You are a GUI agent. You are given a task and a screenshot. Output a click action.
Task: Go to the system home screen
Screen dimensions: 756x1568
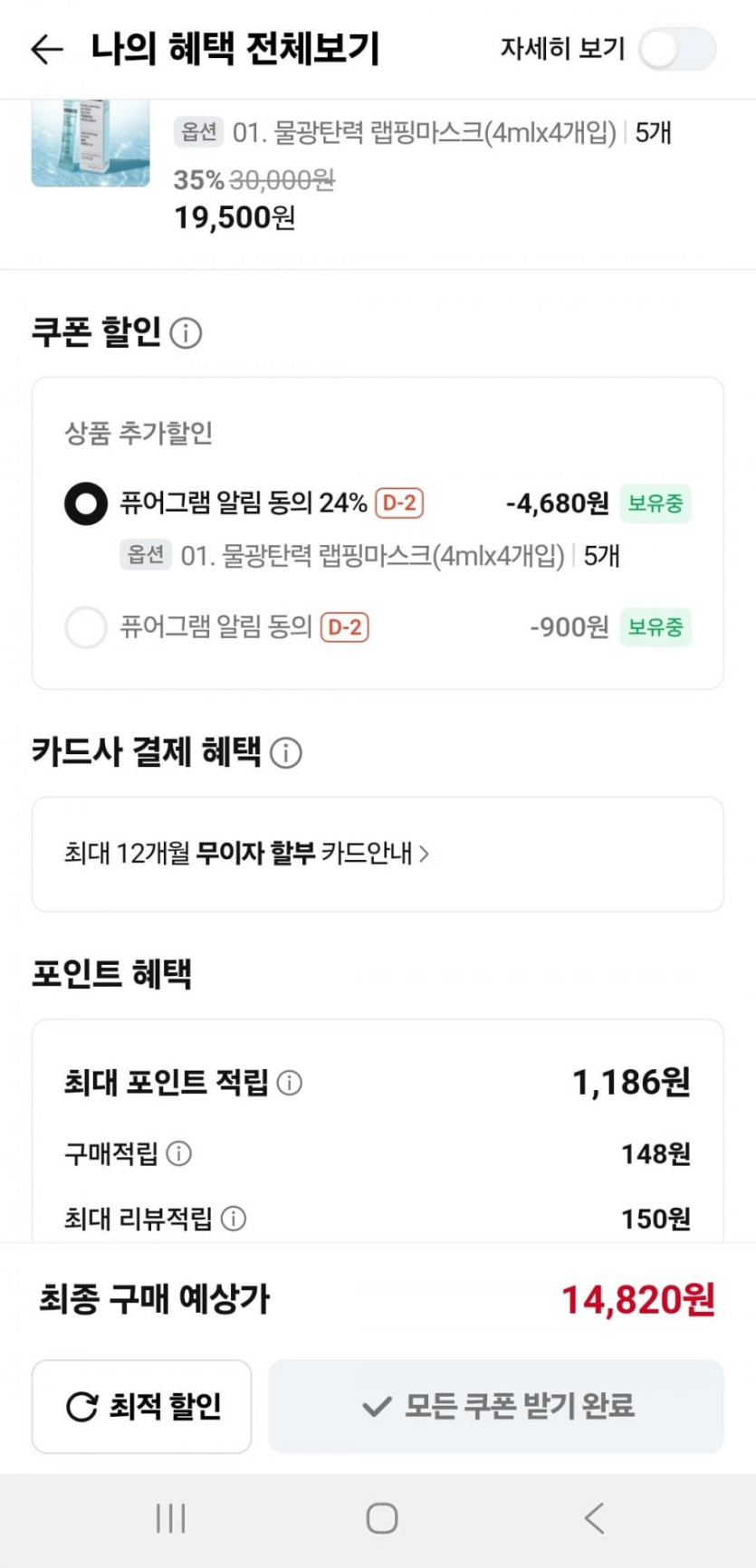(x=381, y=1518)
